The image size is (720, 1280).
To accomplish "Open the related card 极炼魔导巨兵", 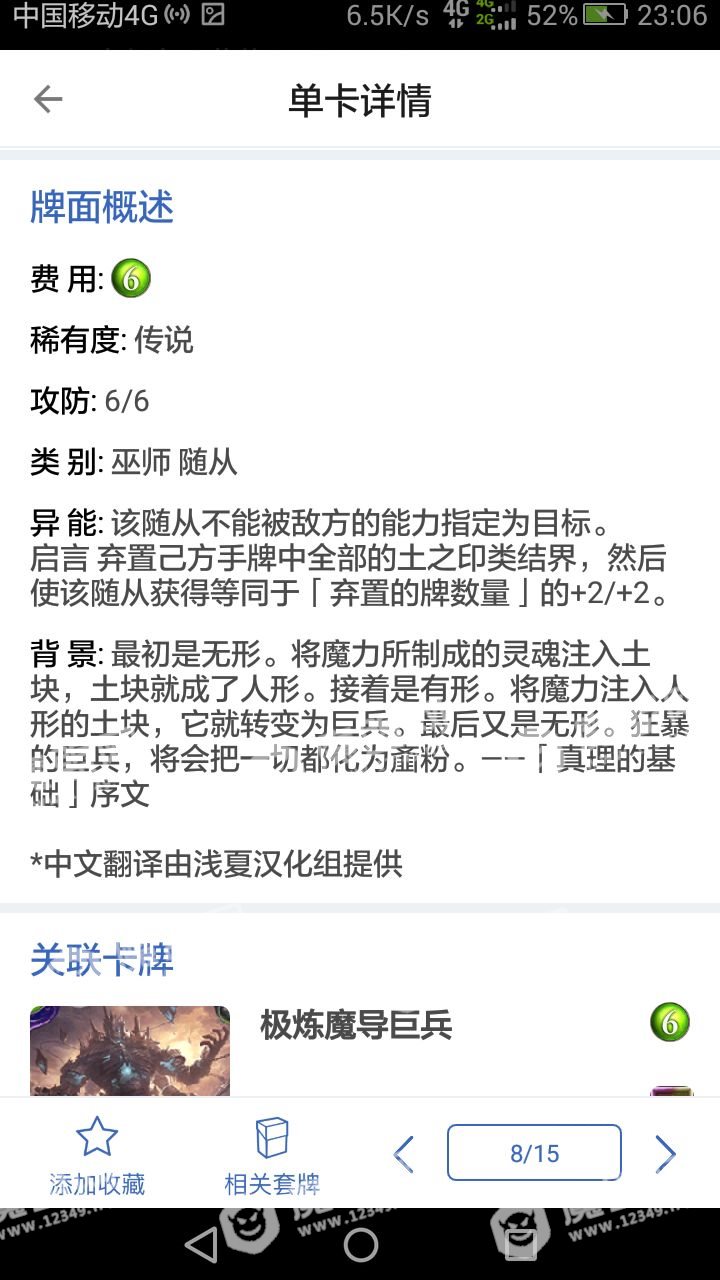I will click(x=356, y=1026).
